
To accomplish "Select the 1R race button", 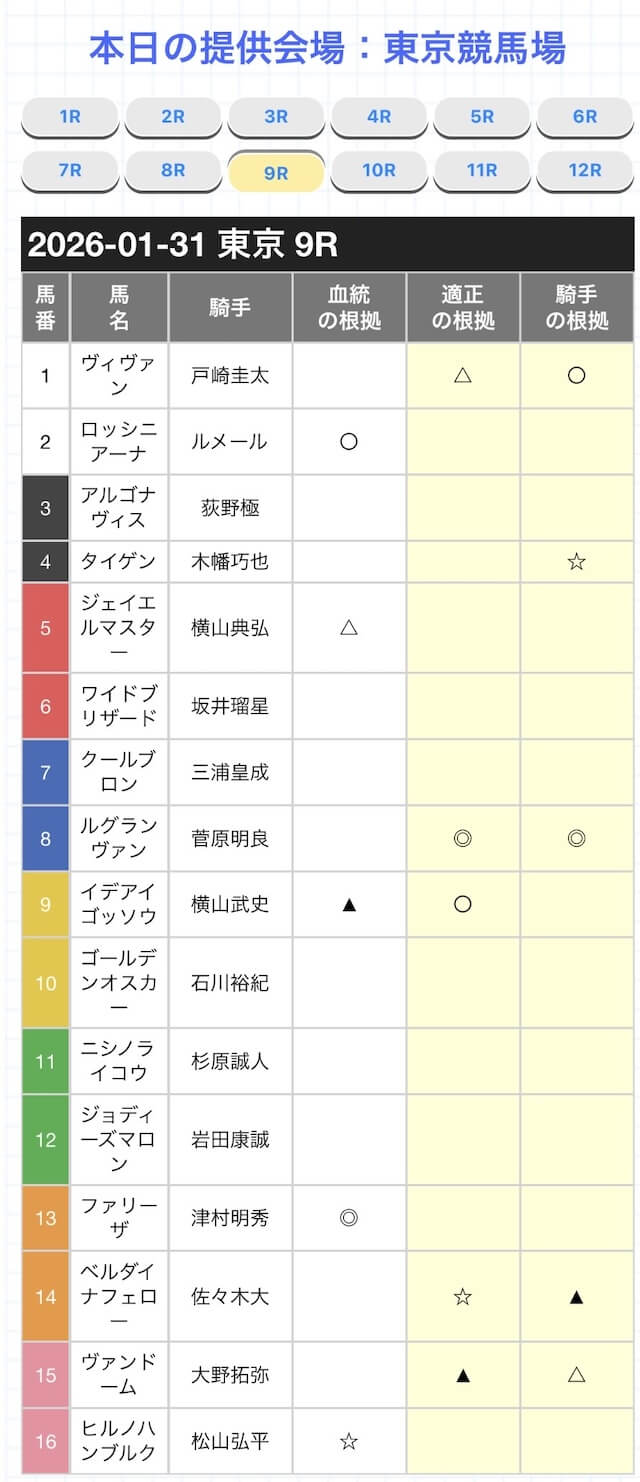I will pos(70,117).
